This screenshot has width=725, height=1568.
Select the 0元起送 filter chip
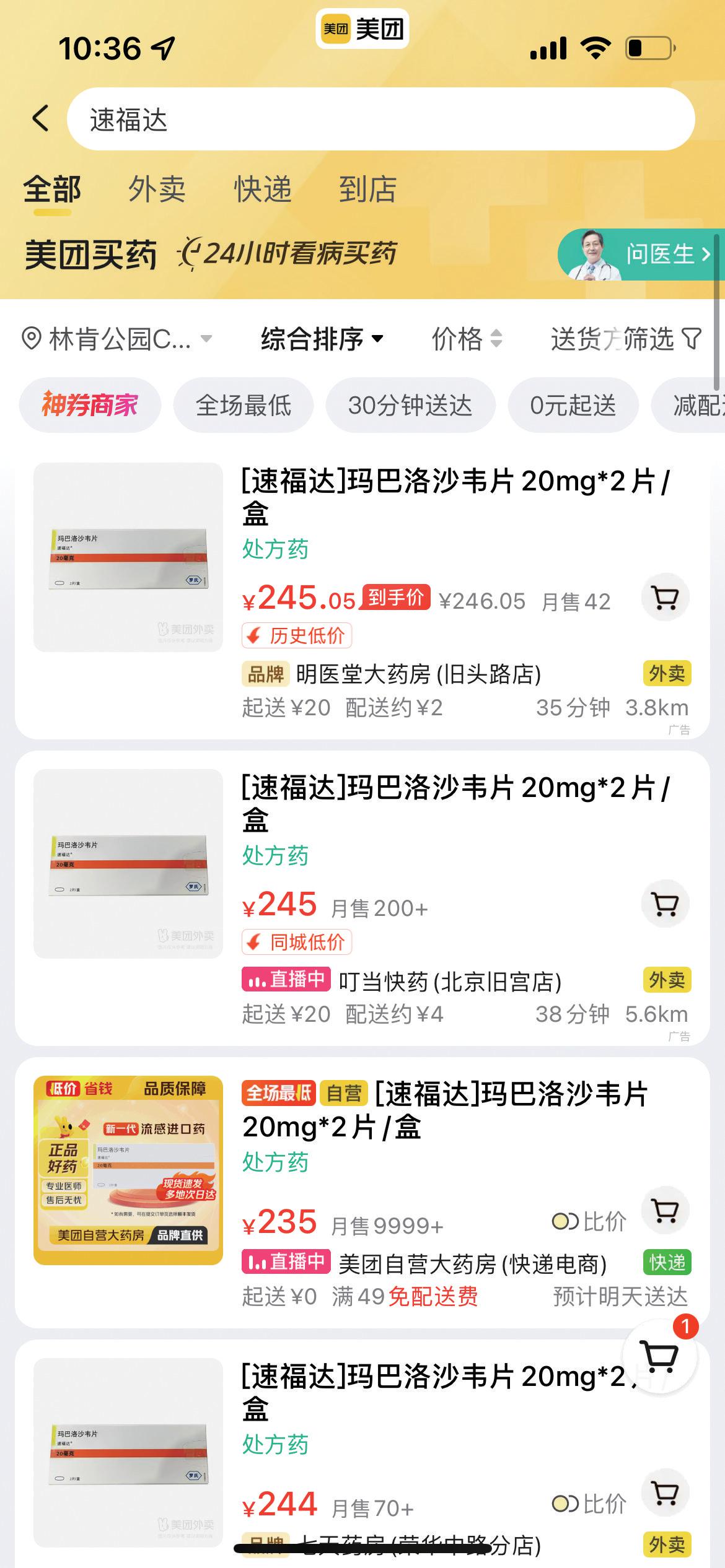coord(573,405)
